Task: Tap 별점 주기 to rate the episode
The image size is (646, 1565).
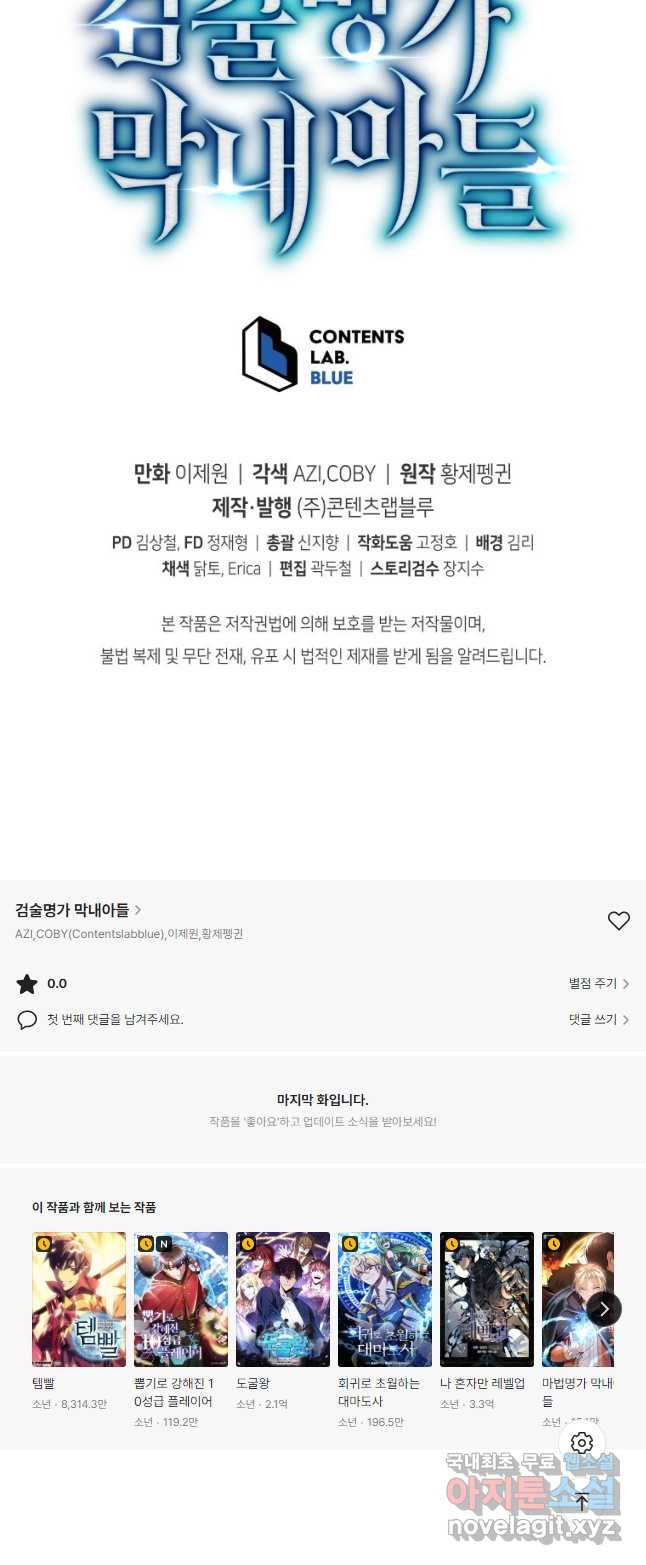Action: [x=598, y=984]
